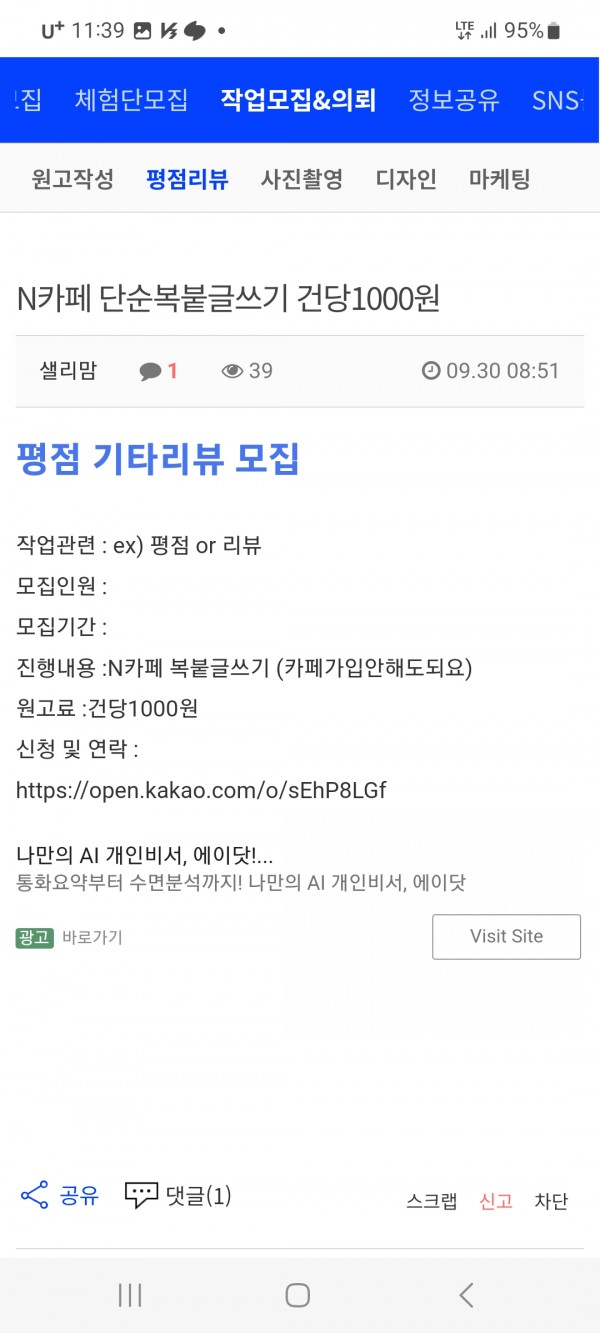Switch to the 정보공유 tab
The height and width of the screenshot is (1333, 600).
[x=454, y=99]
